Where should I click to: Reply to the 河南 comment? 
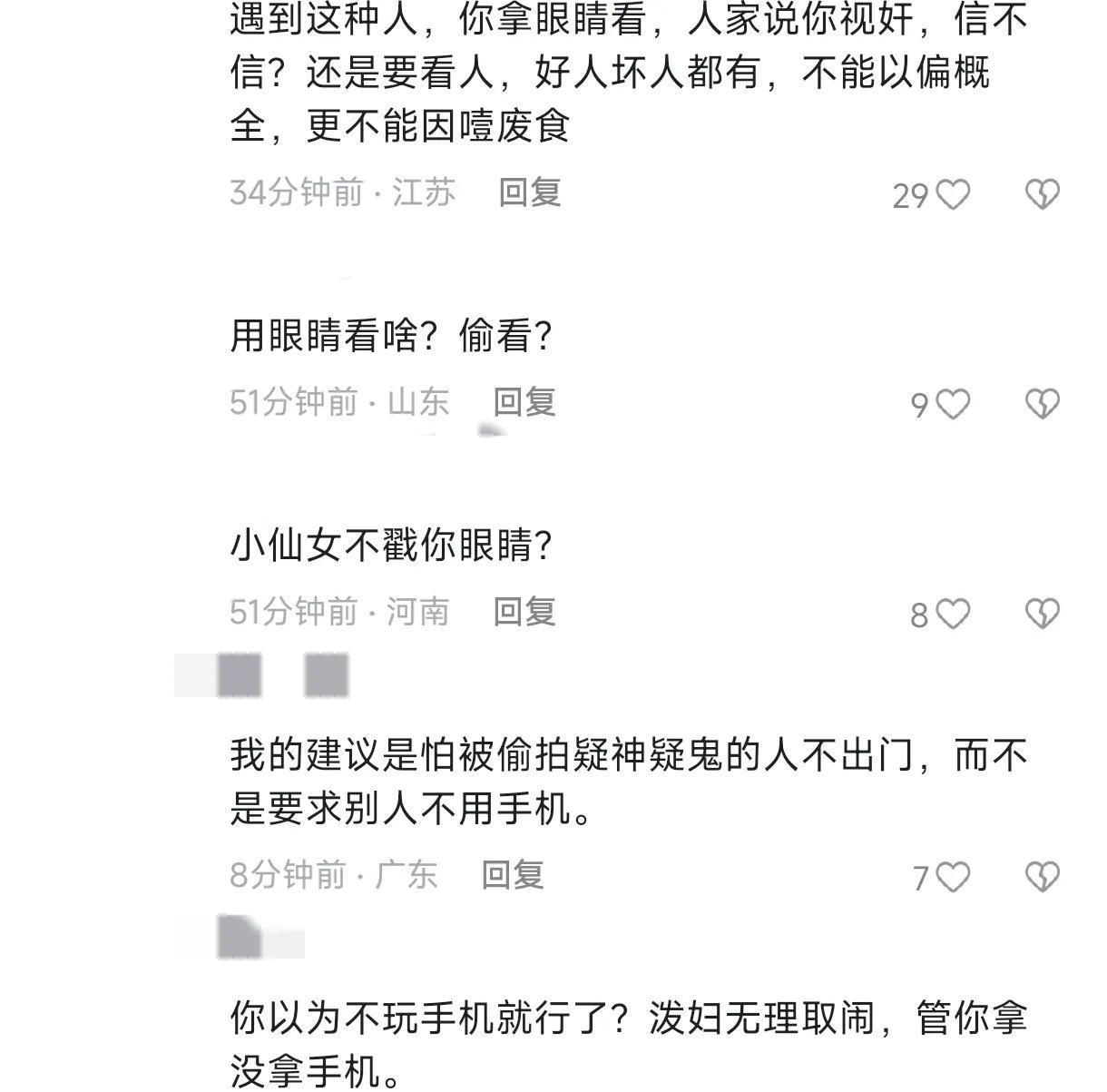coord(524,612)
